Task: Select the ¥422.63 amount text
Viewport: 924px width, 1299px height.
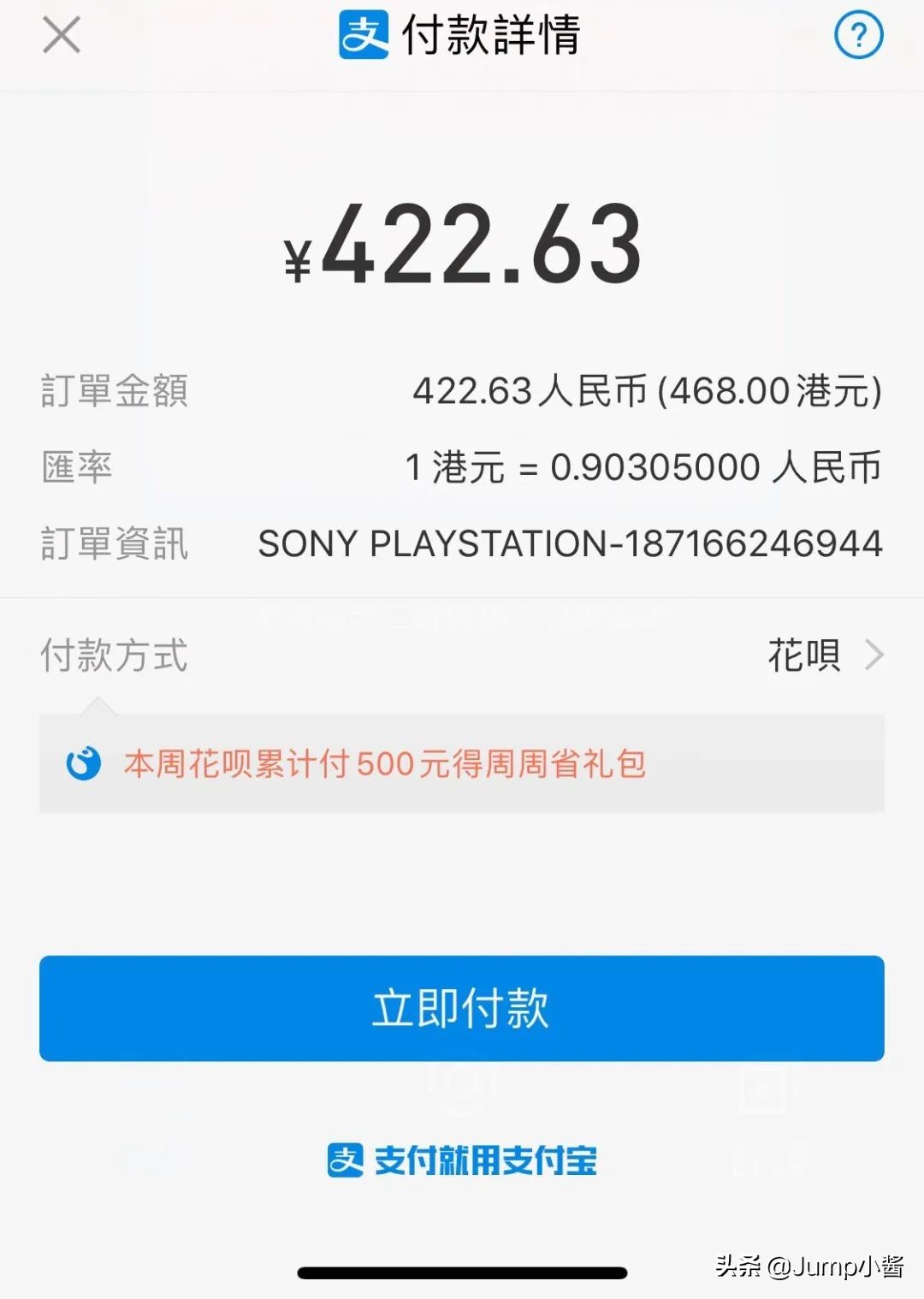Action: [x=462, y=246]
